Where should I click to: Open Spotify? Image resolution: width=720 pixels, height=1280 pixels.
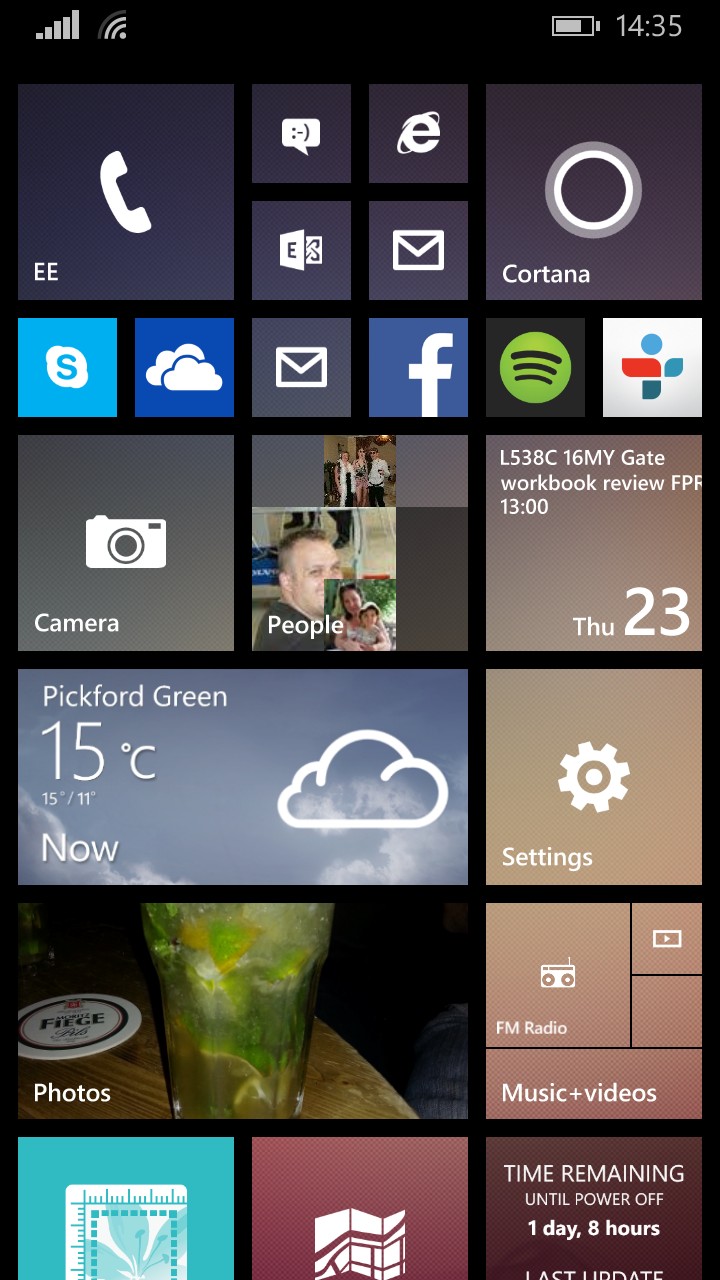(535, 367)
